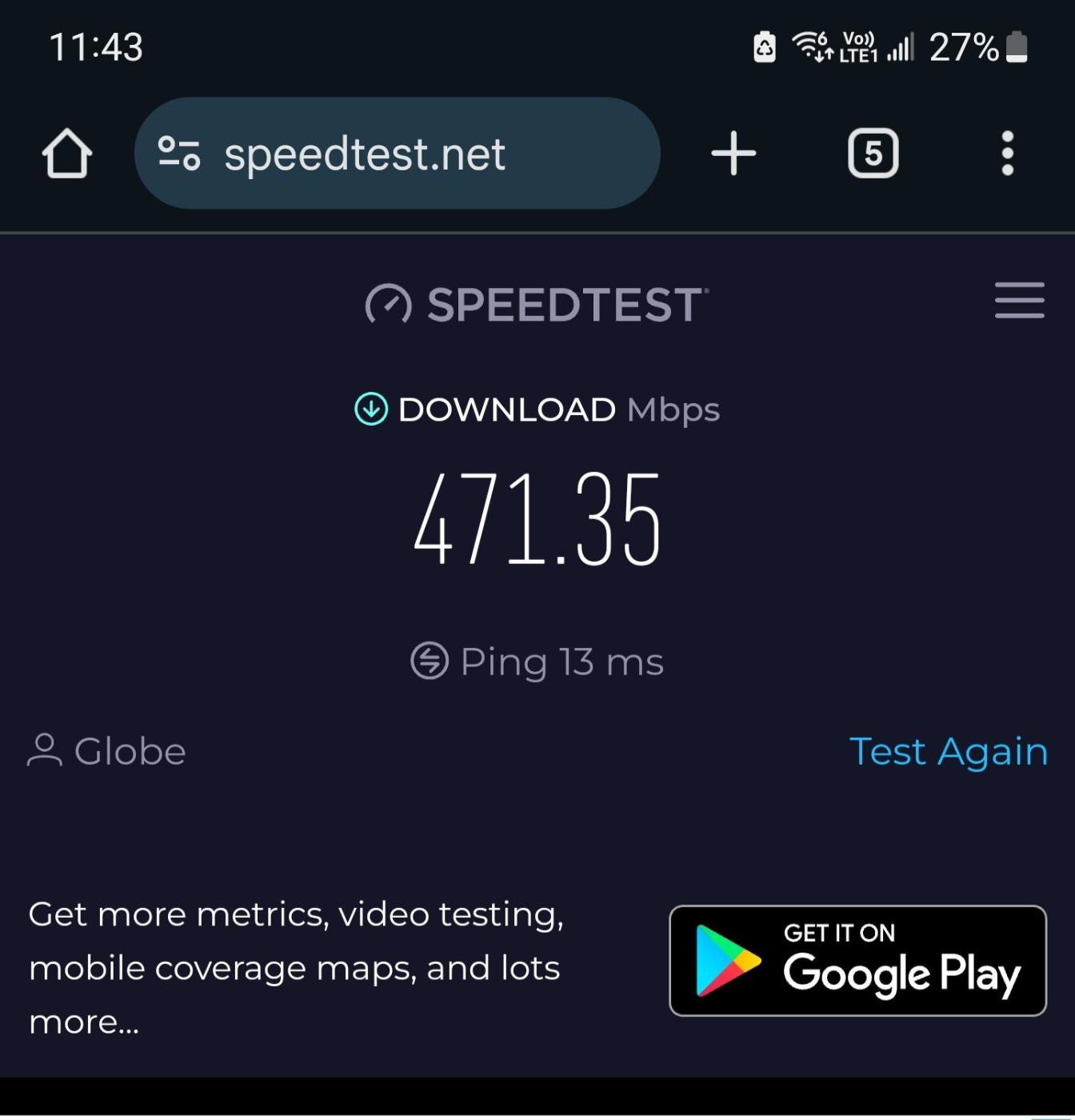This screenshot has height=1120, width=1075.
Task: Go to the browser home page
Action: click(66, 154)
